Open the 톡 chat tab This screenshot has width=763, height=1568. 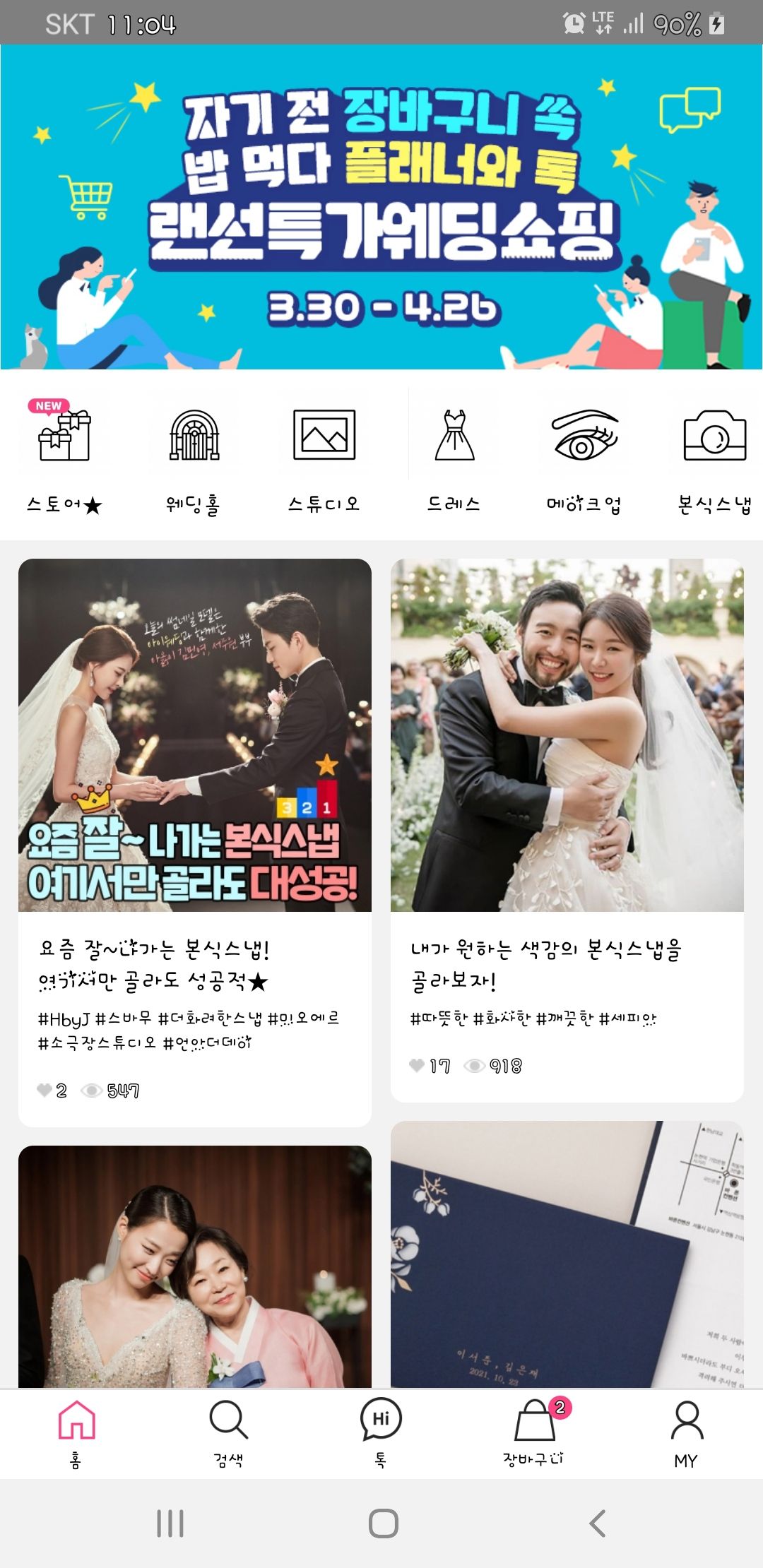click(381, 1433)
